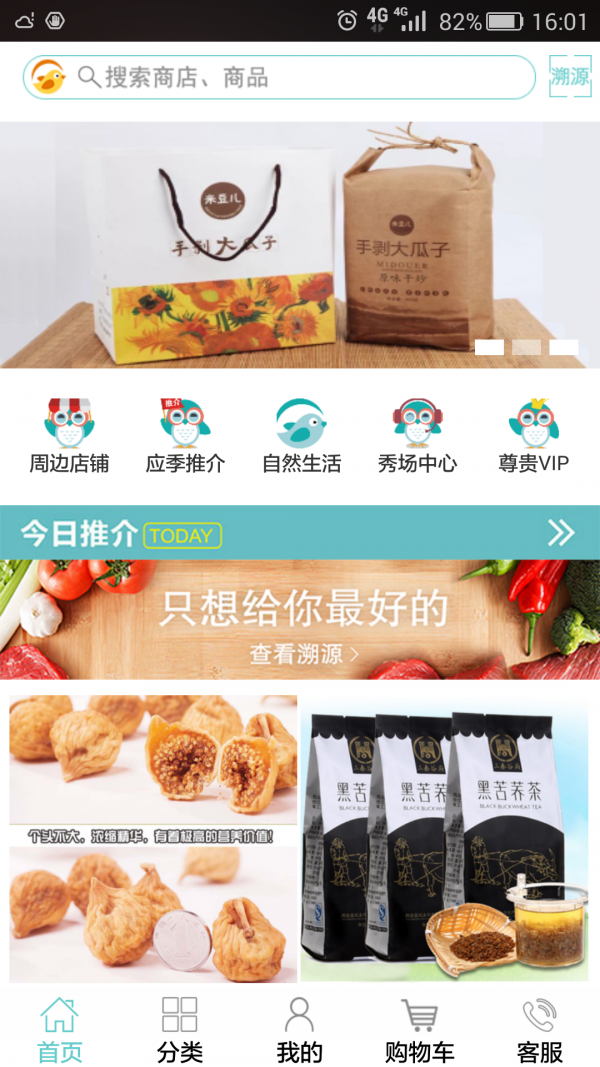The width and height of the screenshot is (600, 1067).
Task: Open 秀场中心 section
Action: pos(417,436)
